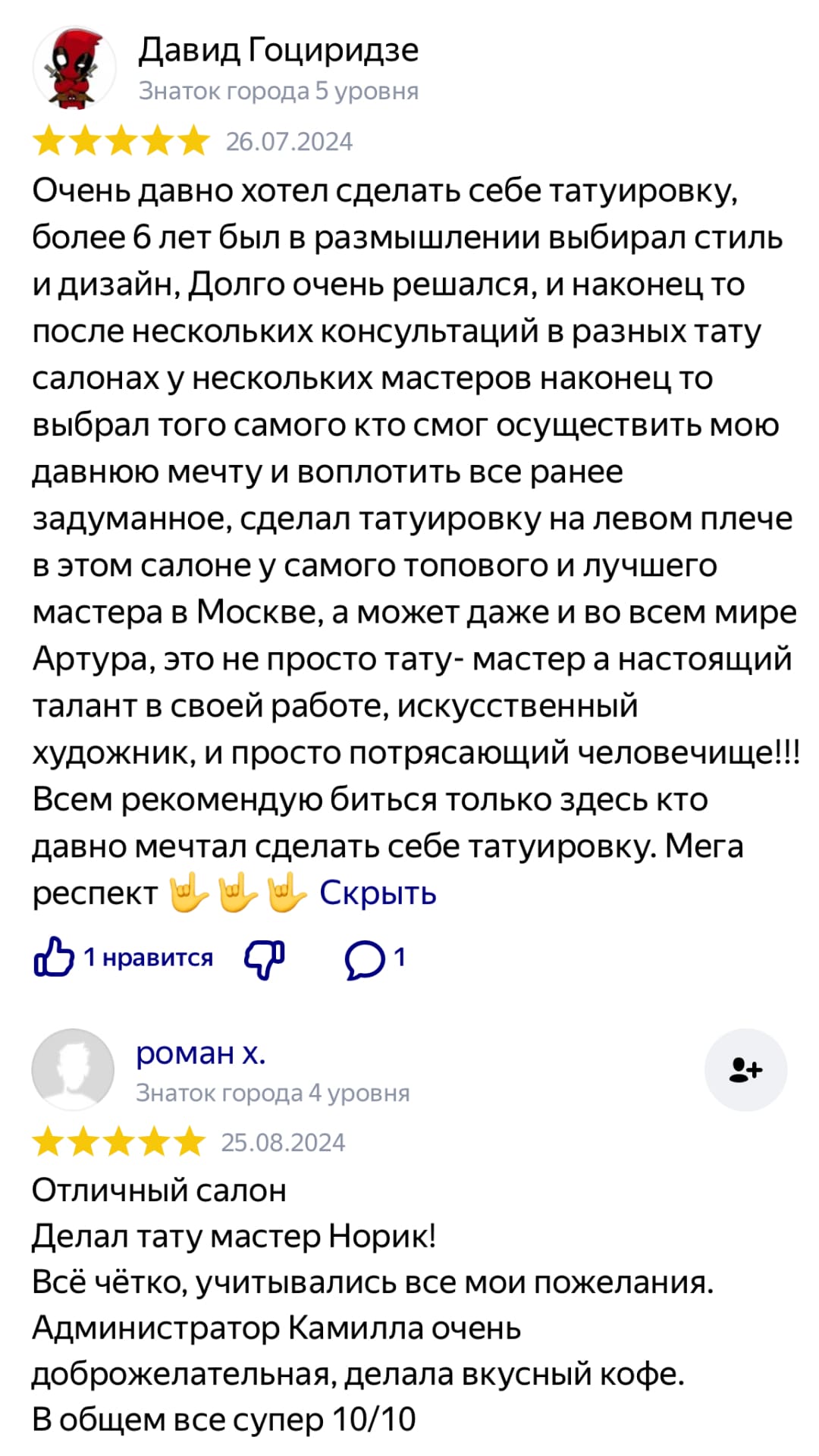The image size is (819, 1456).
Task: Tap Давид Гоциридзе's avatar
Action: [74, 67]
